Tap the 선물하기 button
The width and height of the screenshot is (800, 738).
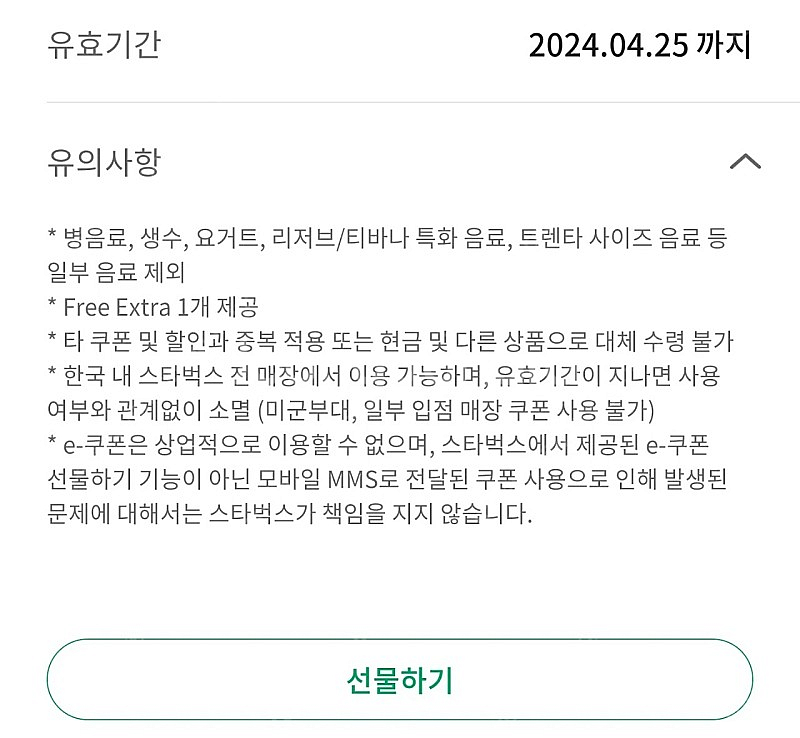[x=400, y=679]
